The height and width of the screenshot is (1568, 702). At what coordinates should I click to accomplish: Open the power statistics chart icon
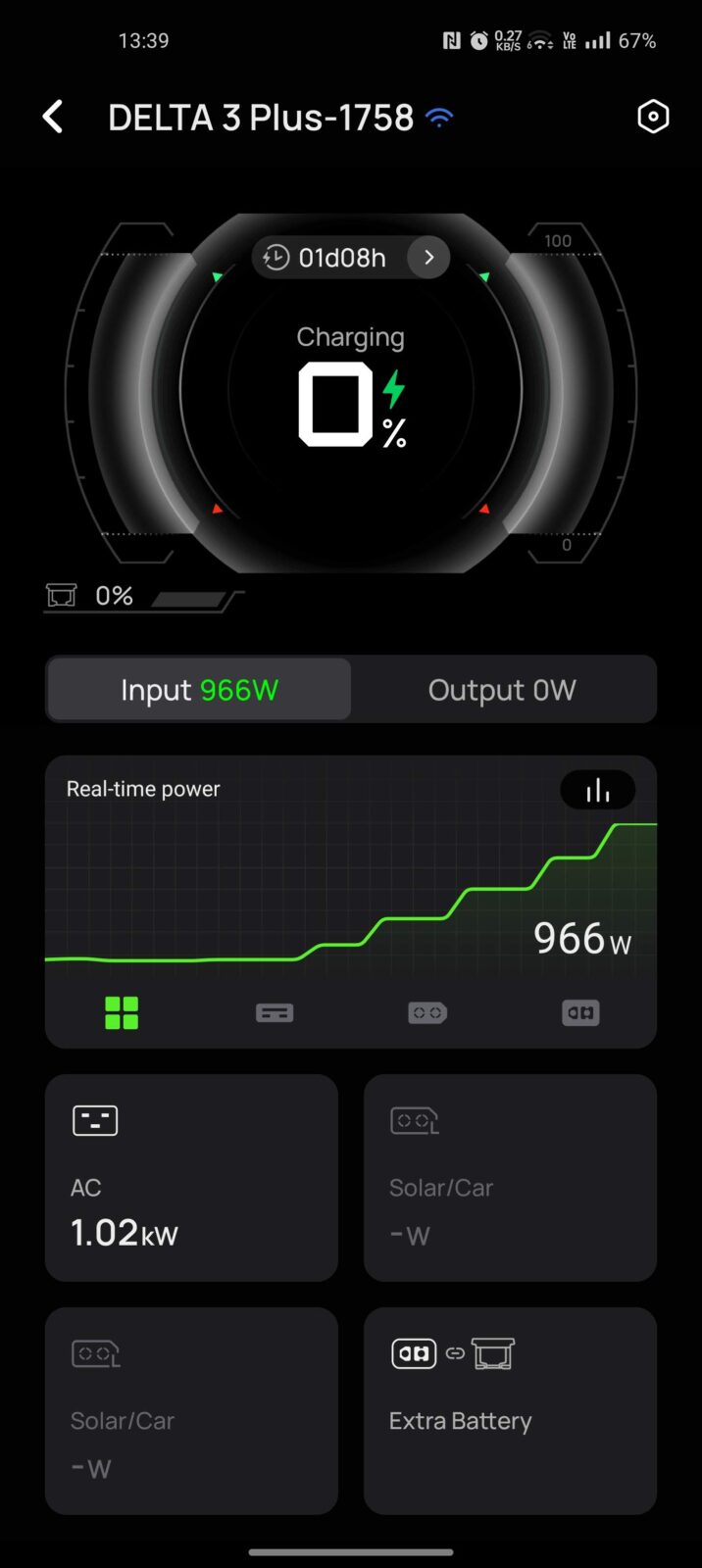597,791
